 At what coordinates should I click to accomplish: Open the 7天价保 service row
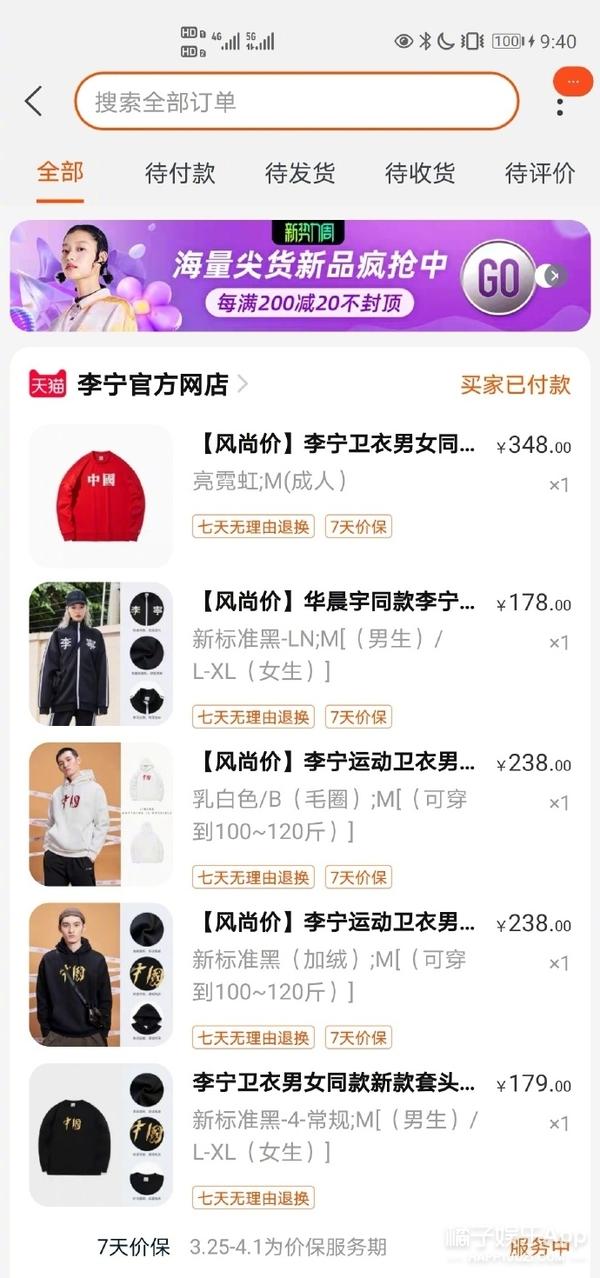pyautogui.click(x=300, y=1247)
